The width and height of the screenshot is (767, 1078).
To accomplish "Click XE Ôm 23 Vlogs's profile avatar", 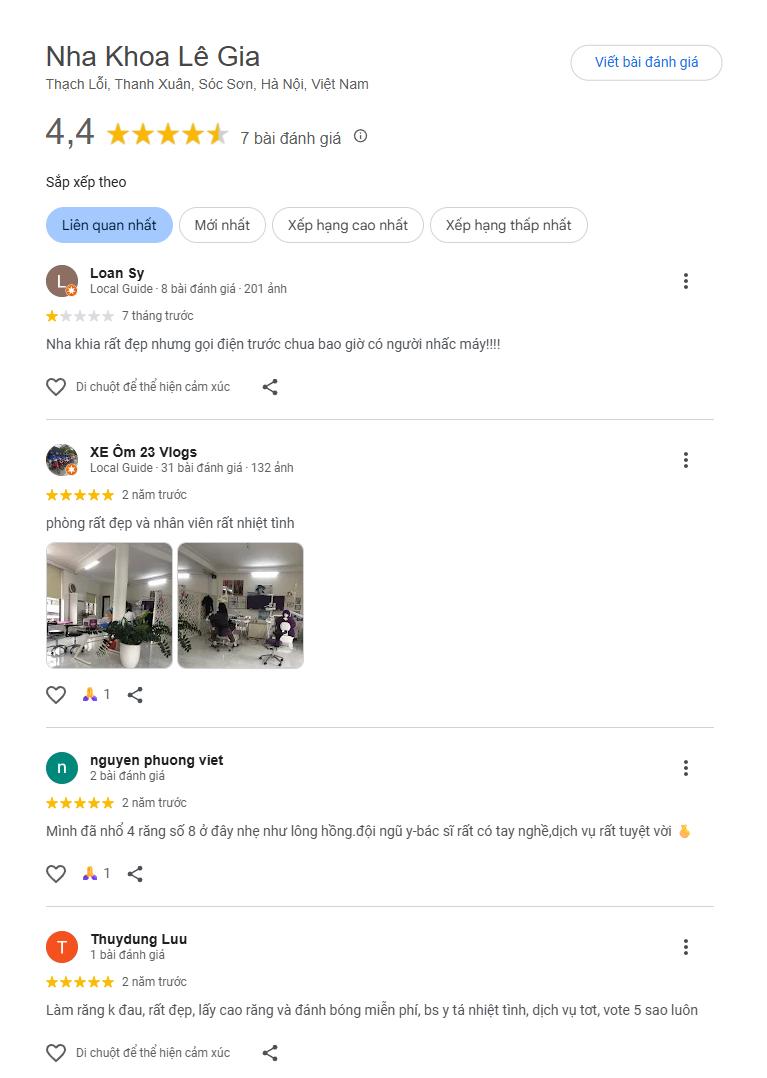I will (x=60, y=459).
